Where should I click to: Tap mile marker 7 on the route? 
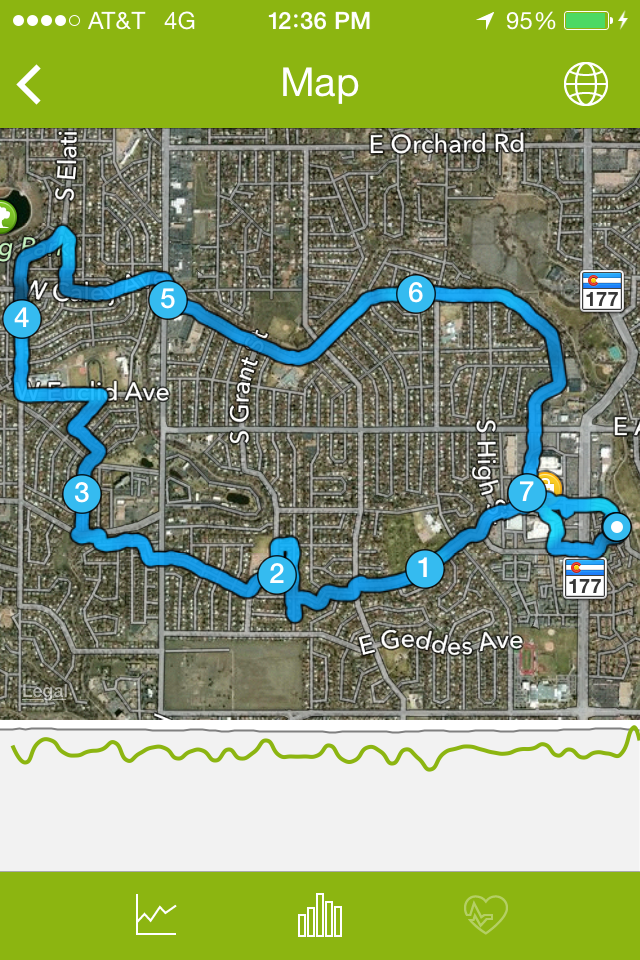pos(527,491)
